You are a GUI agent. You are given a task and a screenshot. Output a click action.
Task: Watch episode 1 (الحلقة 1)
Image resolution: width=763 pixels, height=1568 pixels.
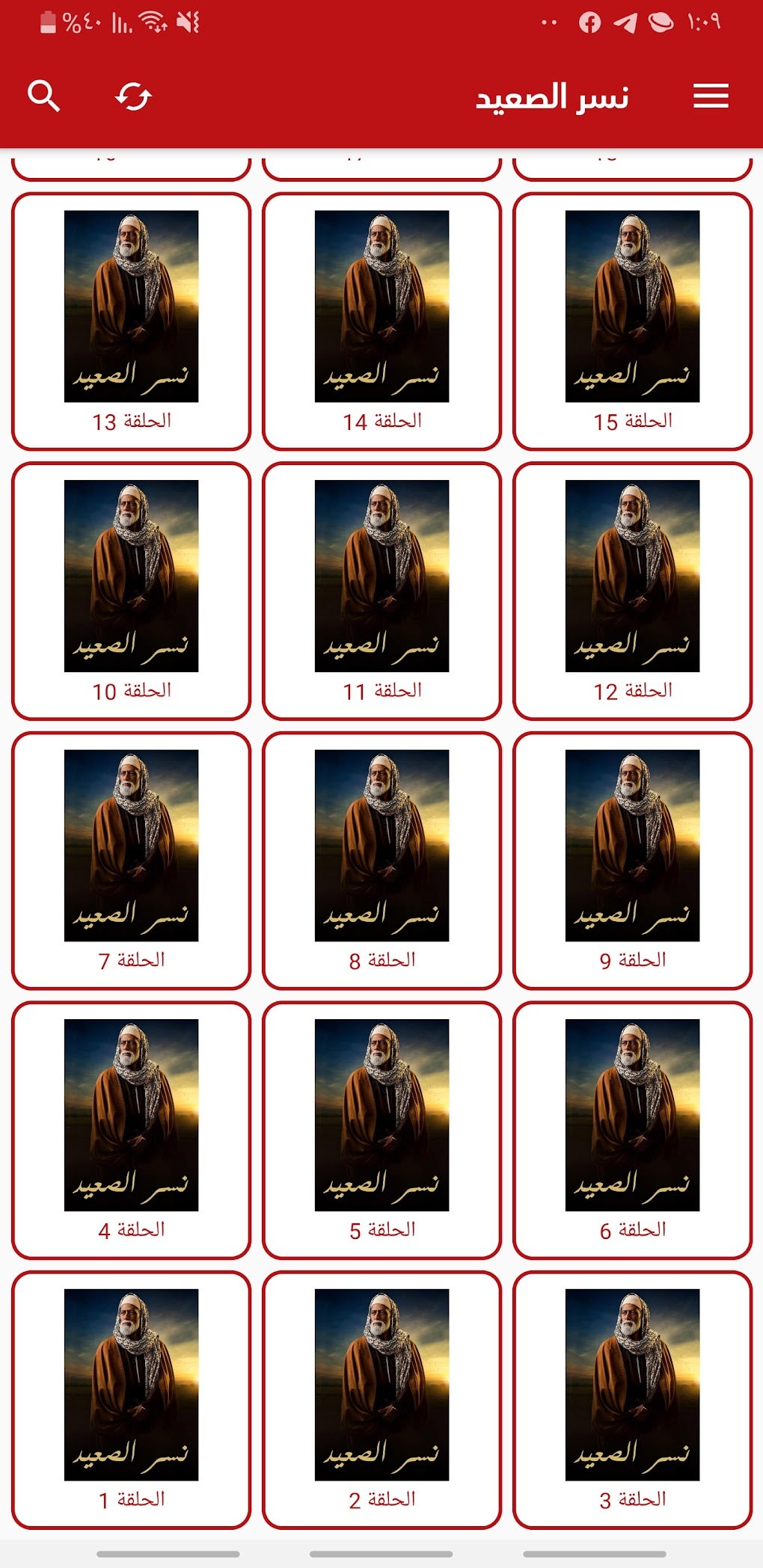point(132,1401)
